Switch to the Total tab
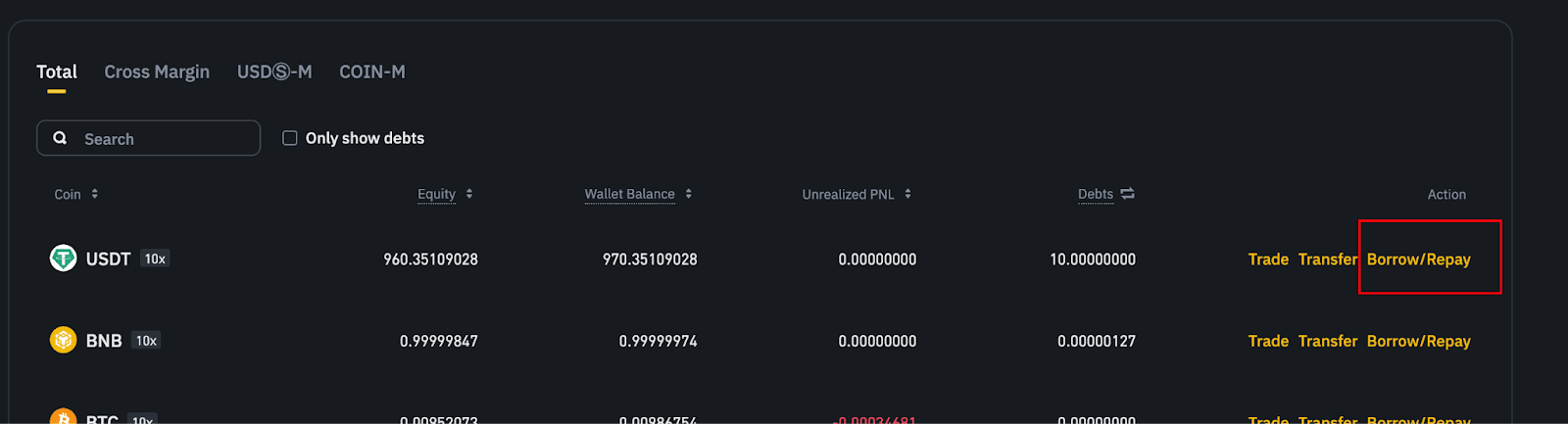 point(57,72)
